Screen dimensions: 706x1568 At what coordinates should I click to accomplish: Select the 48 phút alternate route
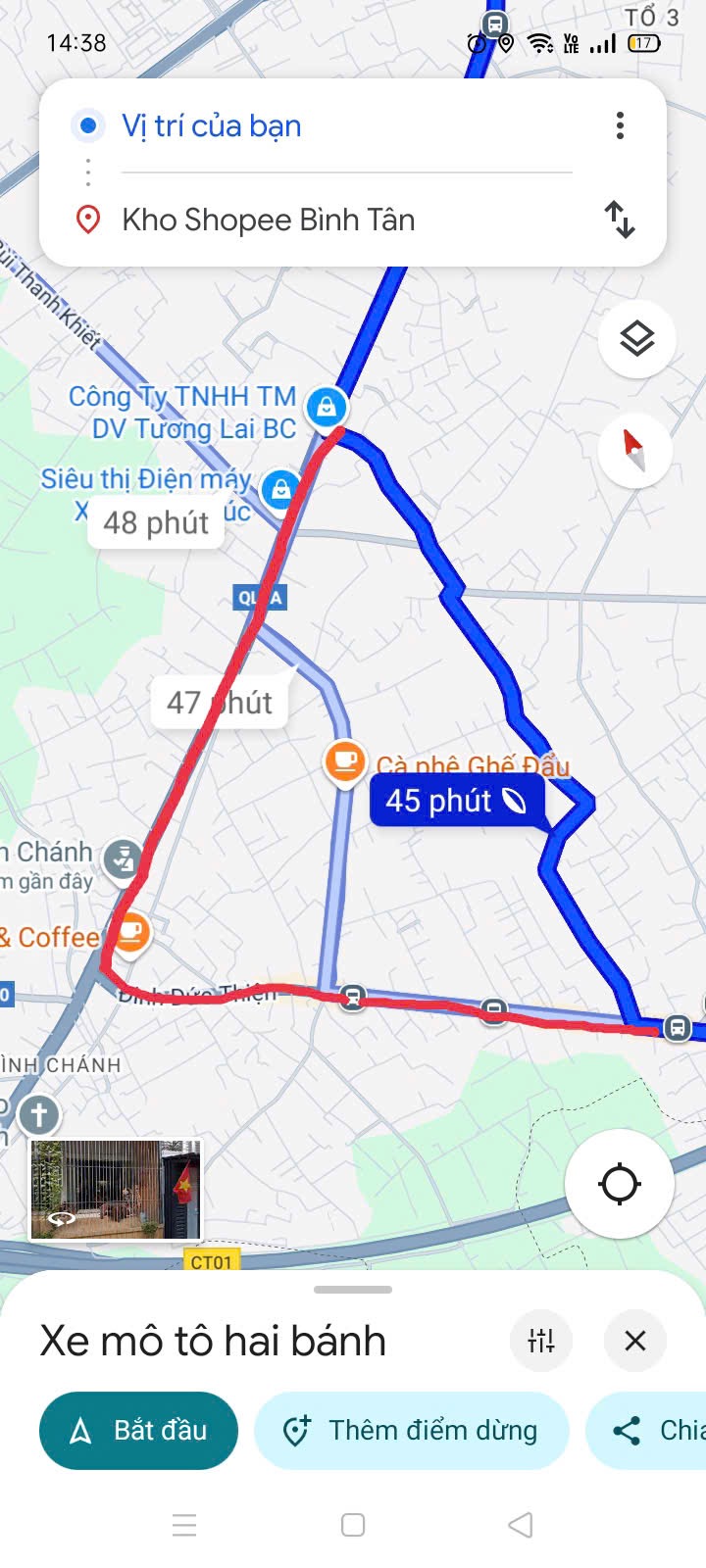(156, 522)
